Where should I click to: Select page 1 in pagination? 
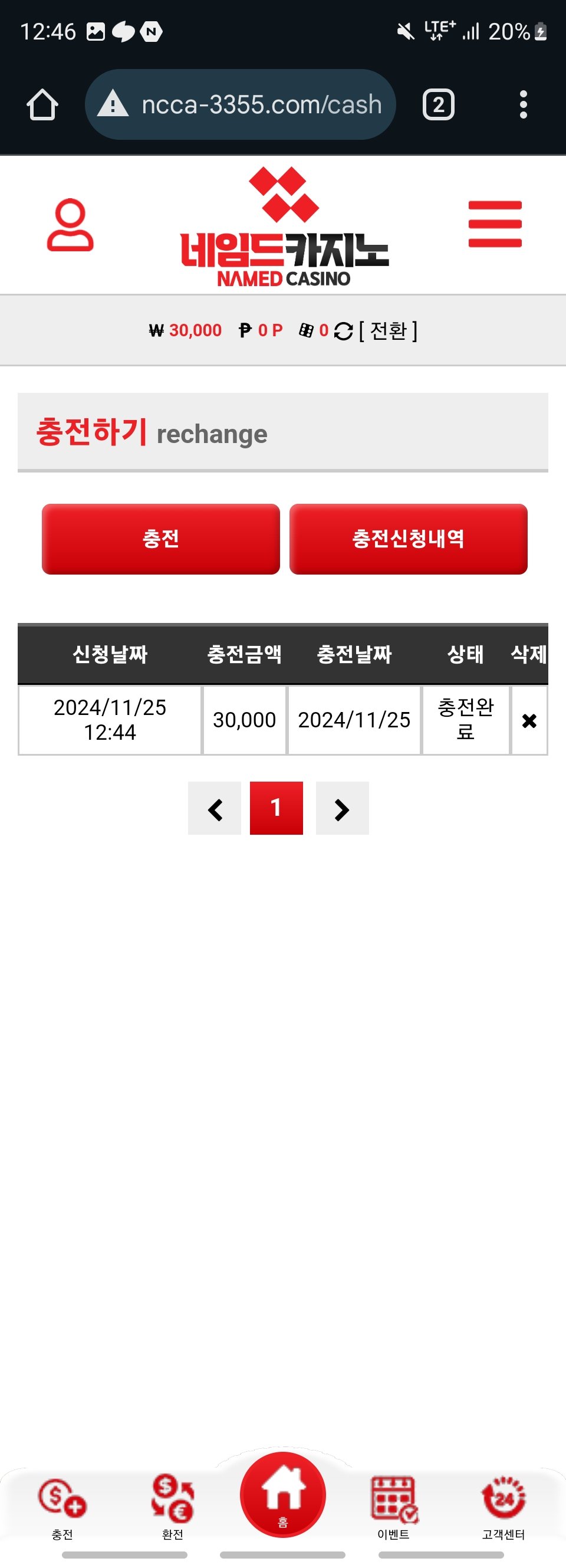click(x=277, y=808)
